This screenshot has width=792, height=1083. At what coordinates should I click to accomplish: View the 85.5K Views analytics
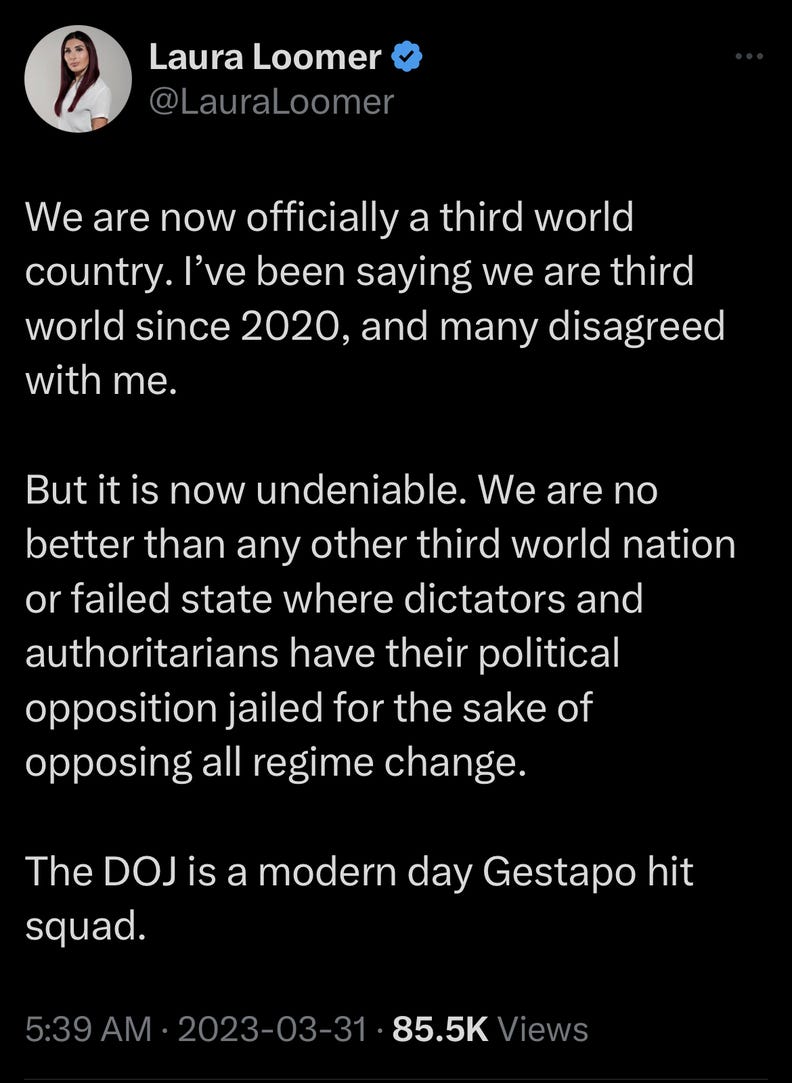(x=490, y=1029)
